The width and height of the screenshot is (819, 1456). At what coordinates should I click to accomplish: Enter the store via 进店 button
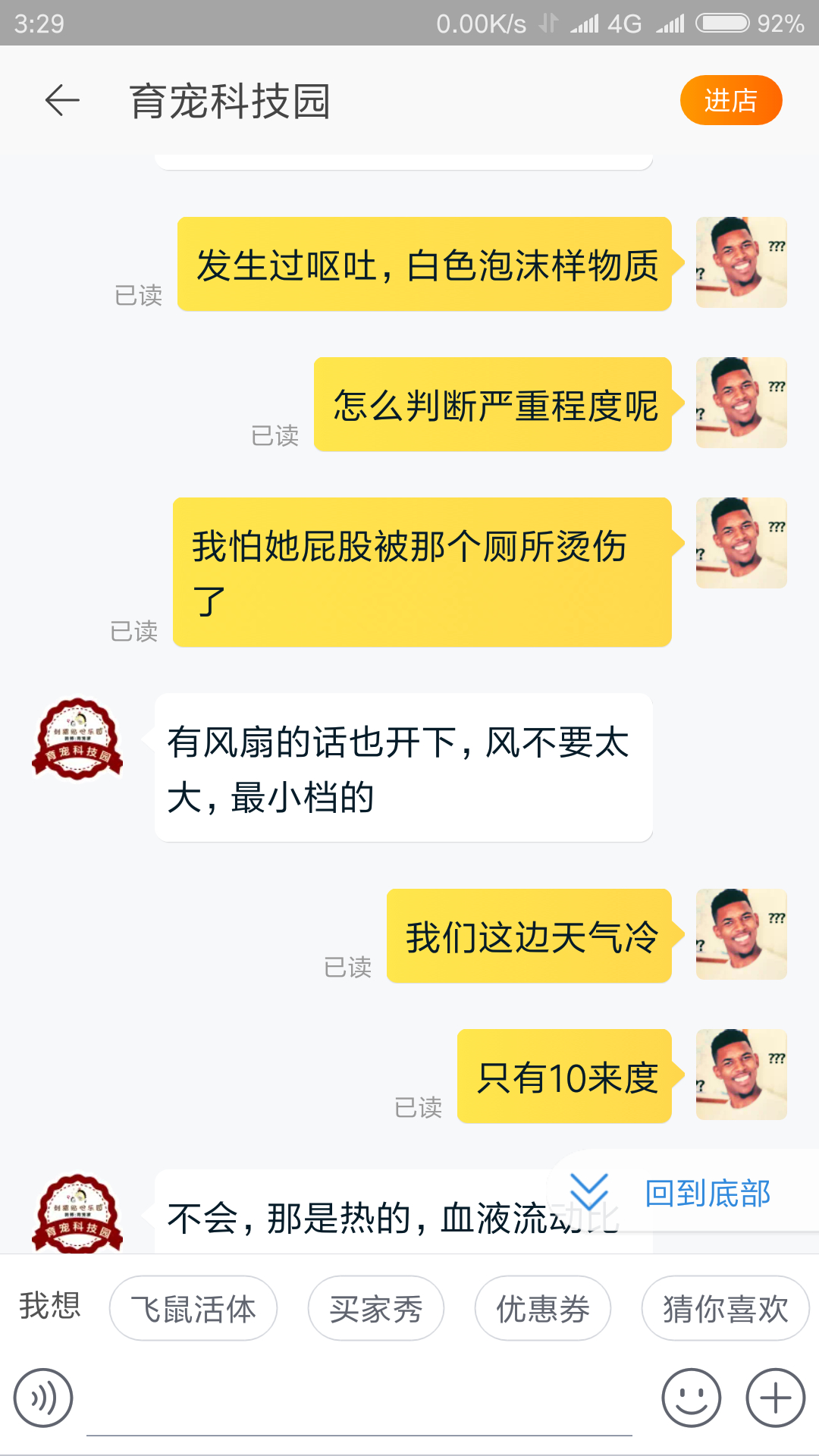click(730, 100)
